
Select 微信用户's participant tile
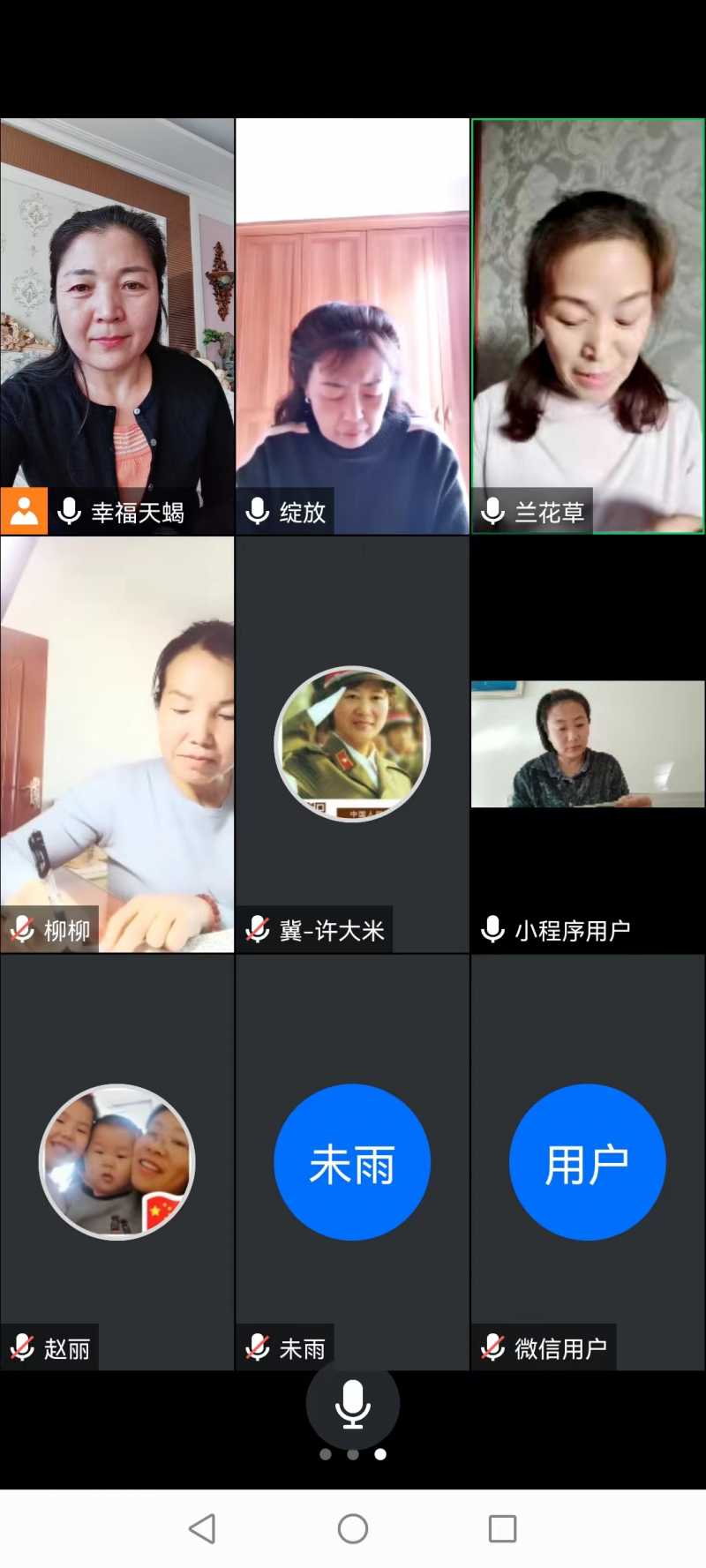(x=588, y=1161)
